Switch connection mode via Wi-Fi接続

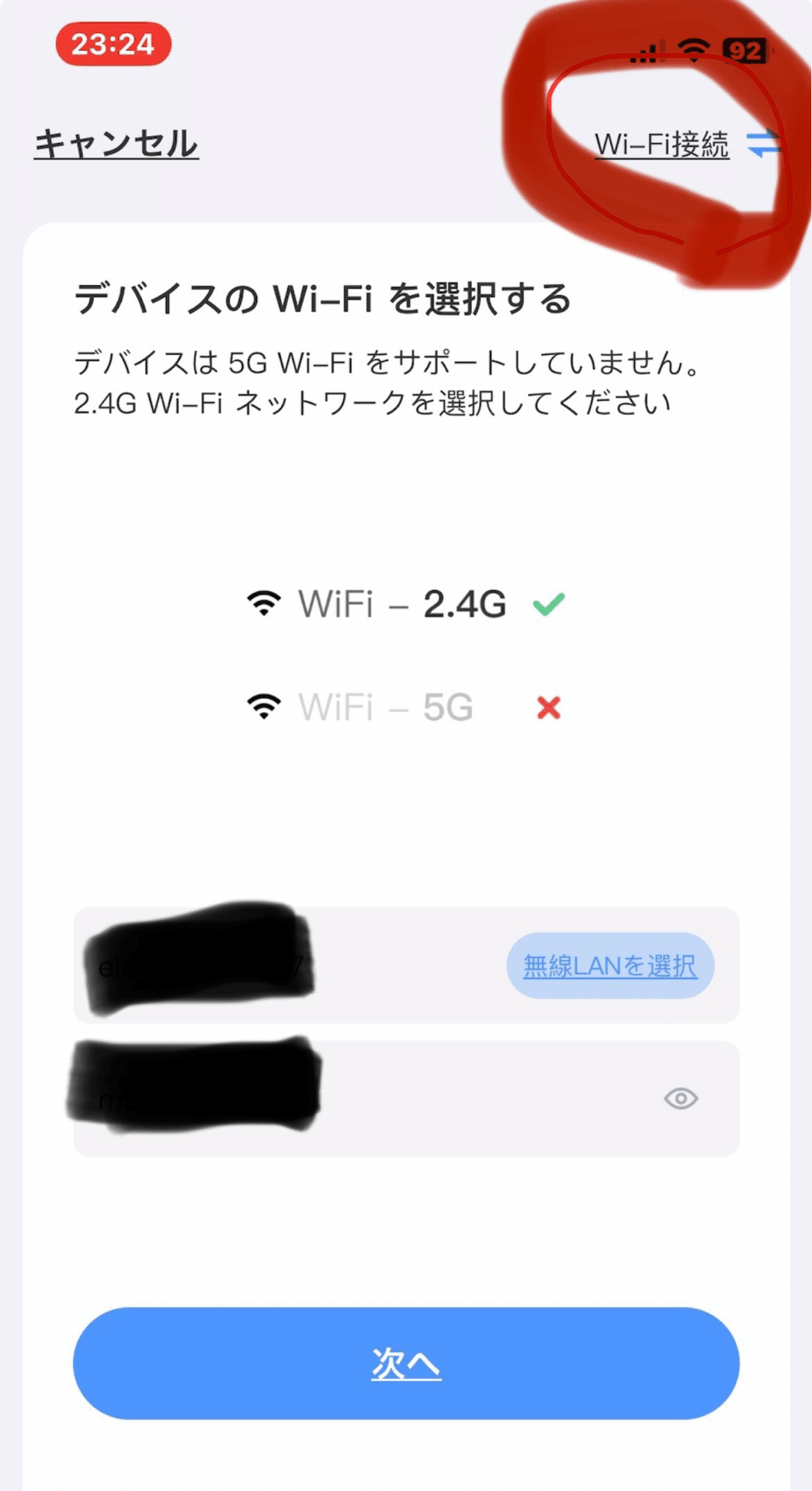coord(686,144)
